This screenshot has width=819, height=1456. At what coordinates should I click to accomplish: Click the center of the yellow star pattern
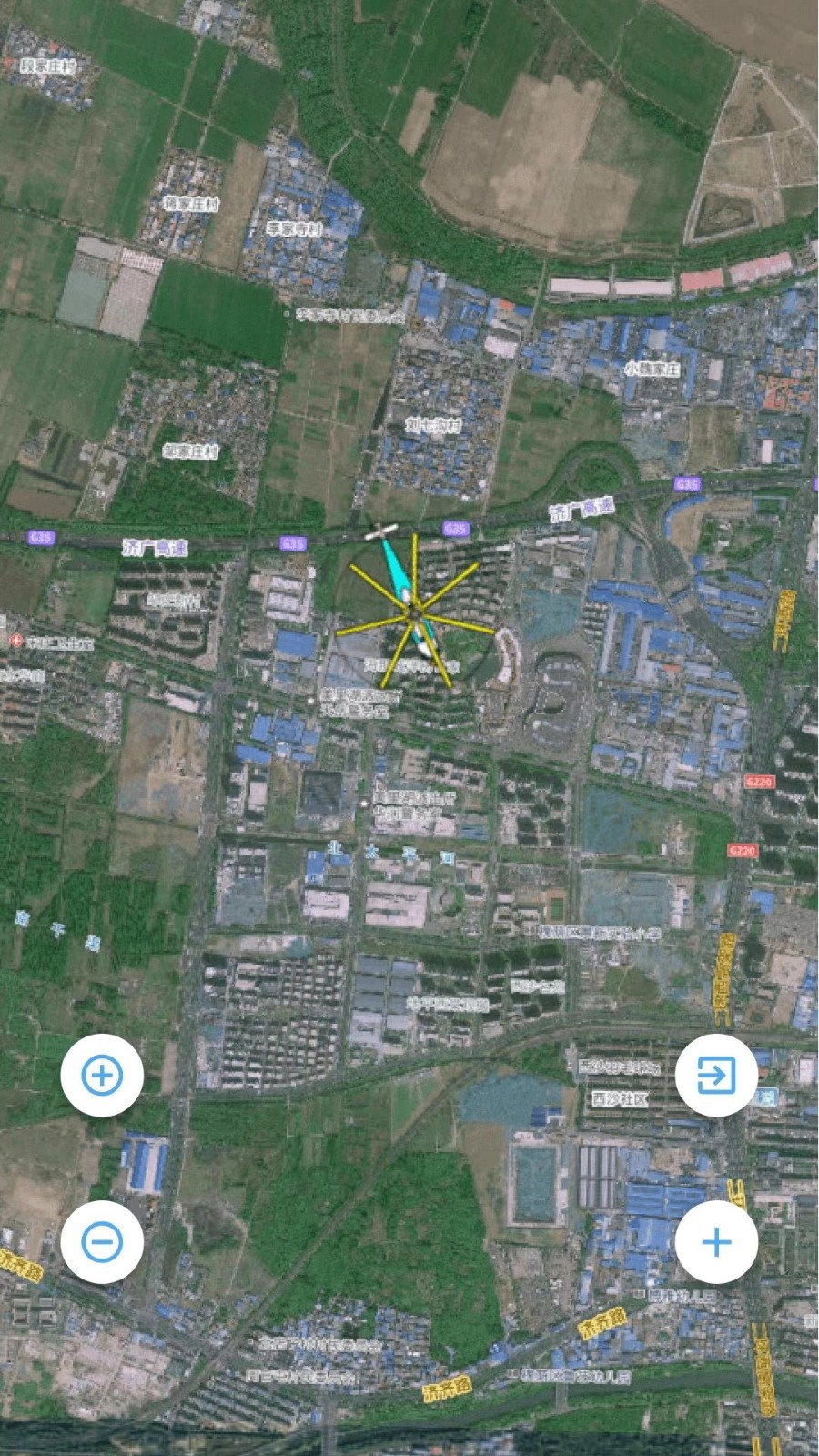(414, 613)
